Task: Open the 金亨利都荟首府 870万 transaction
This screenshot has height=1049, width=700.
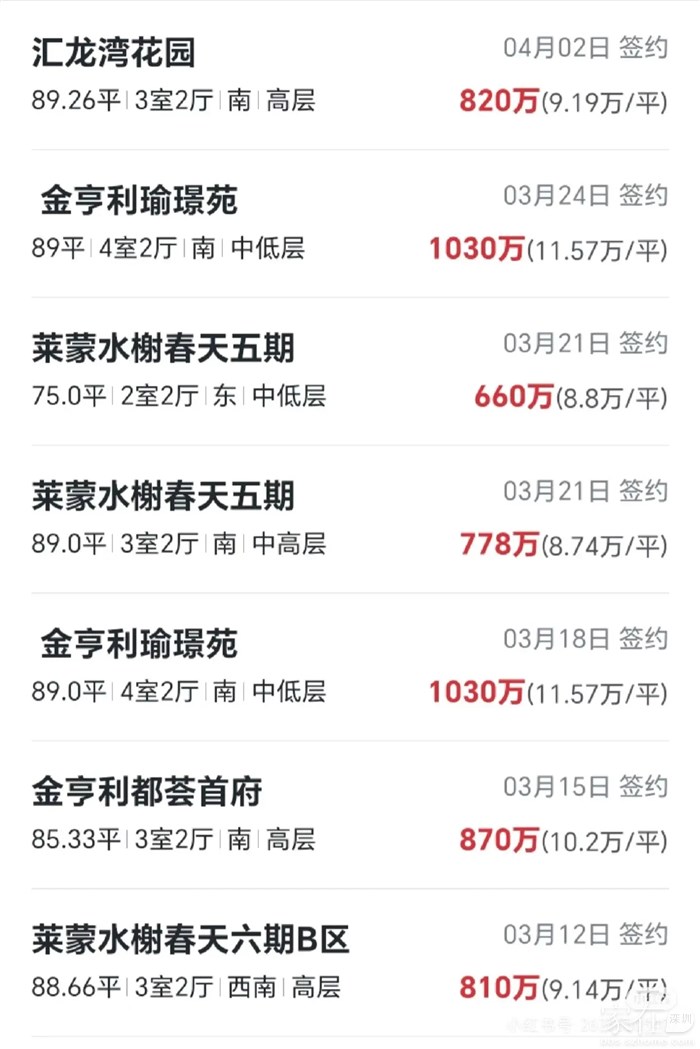Action: [x=349, y=815]
